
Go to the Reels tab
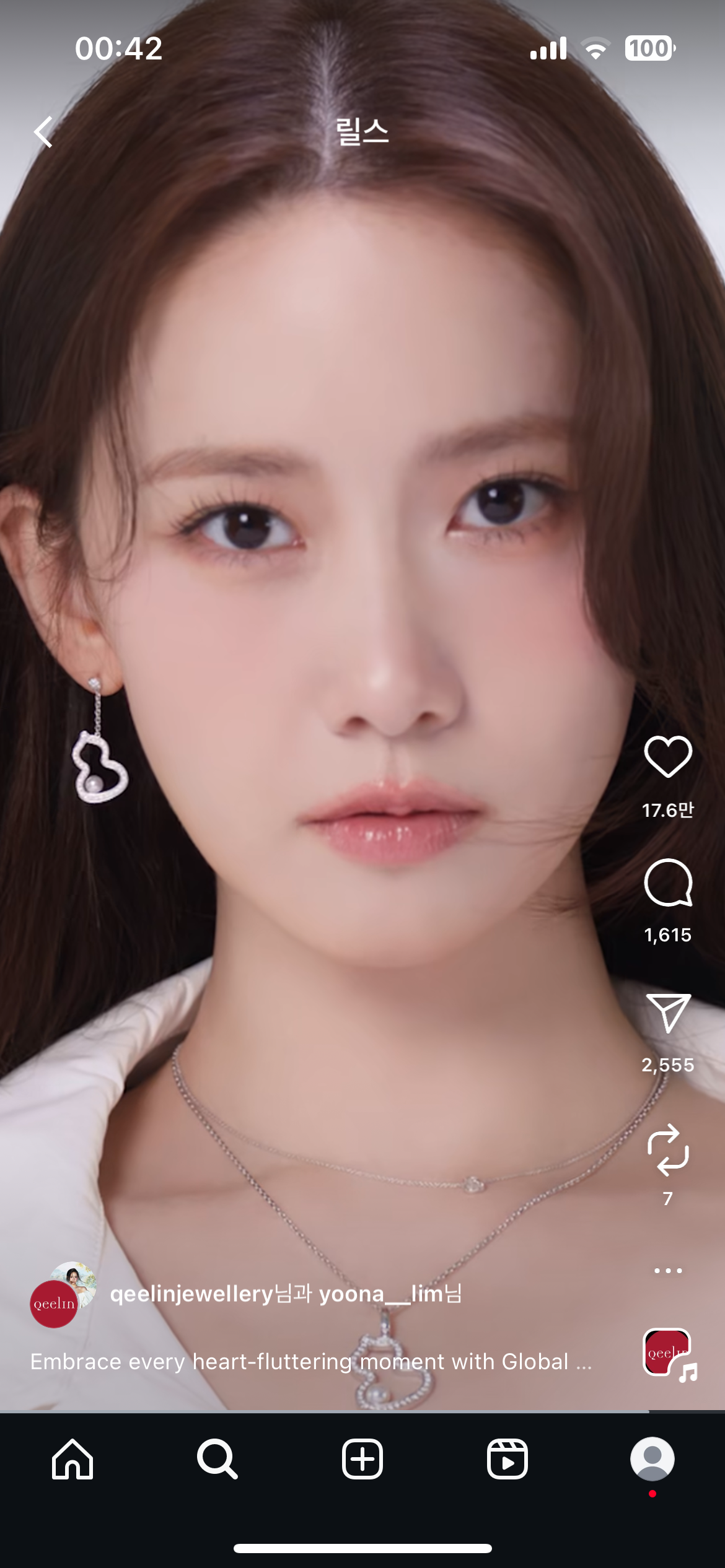point(507,1459)
